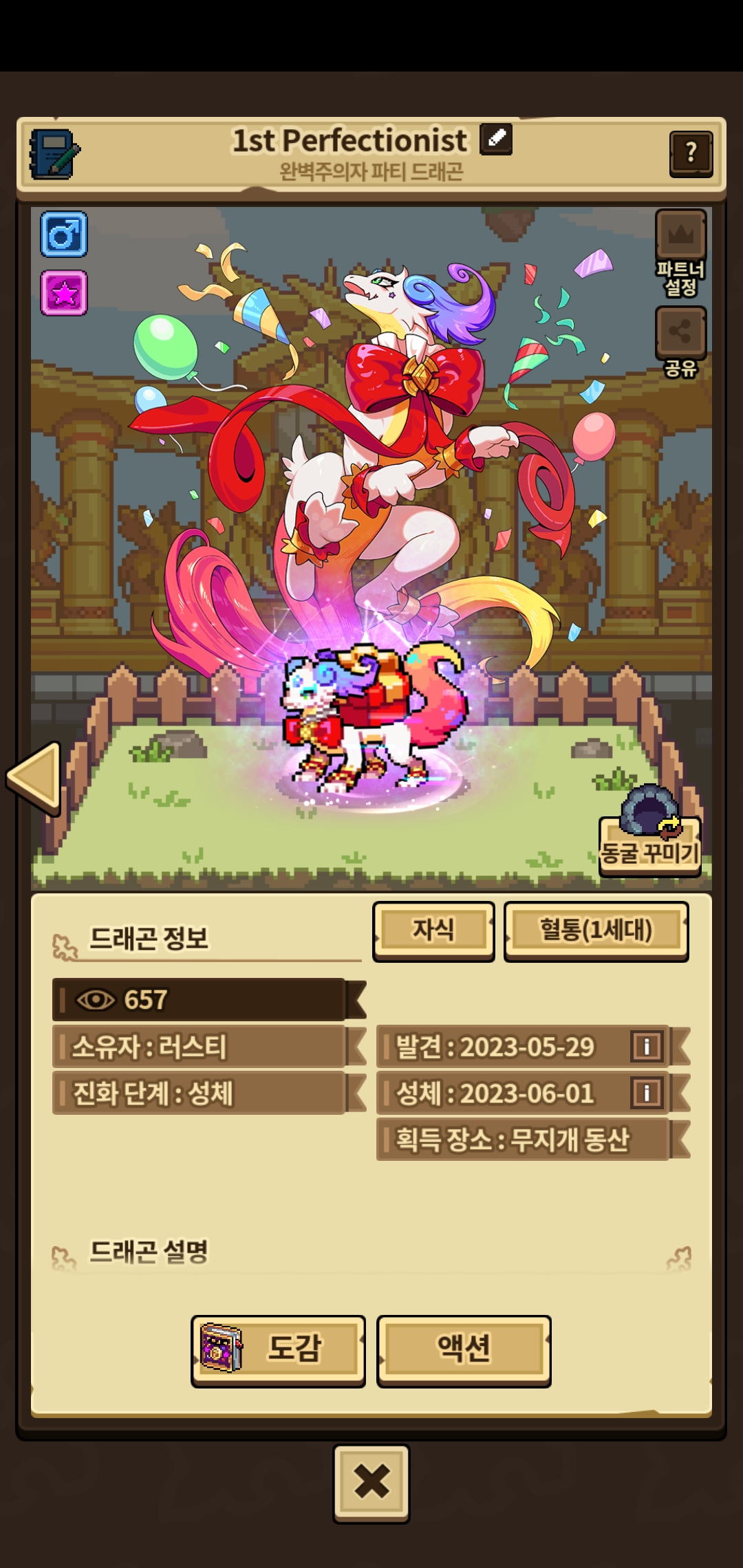Image resolution: width=743 pixels, height=1568 pixels.
Task: Edit the dragon's name with the pencil icon
Action: pyautogui.click(x=496, y=140)
